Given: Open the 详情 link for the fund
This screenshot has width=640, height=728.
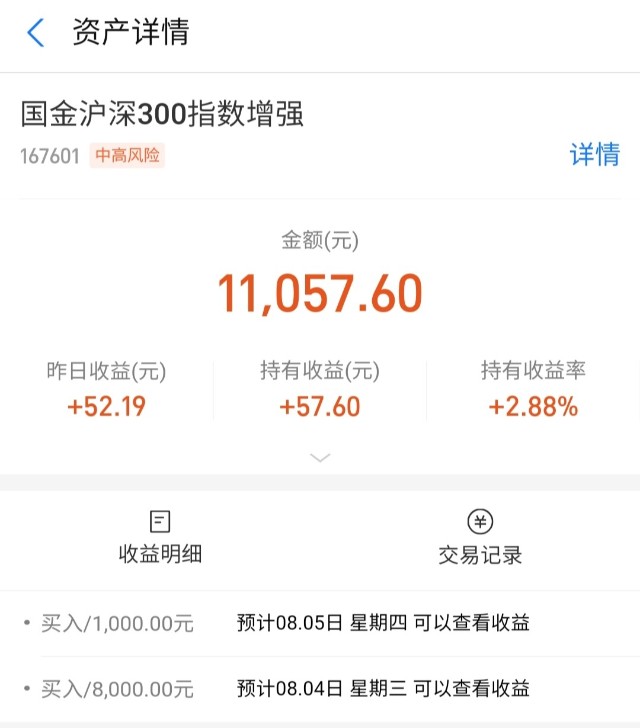Looking at the screenshot, I should click(595, 154).
